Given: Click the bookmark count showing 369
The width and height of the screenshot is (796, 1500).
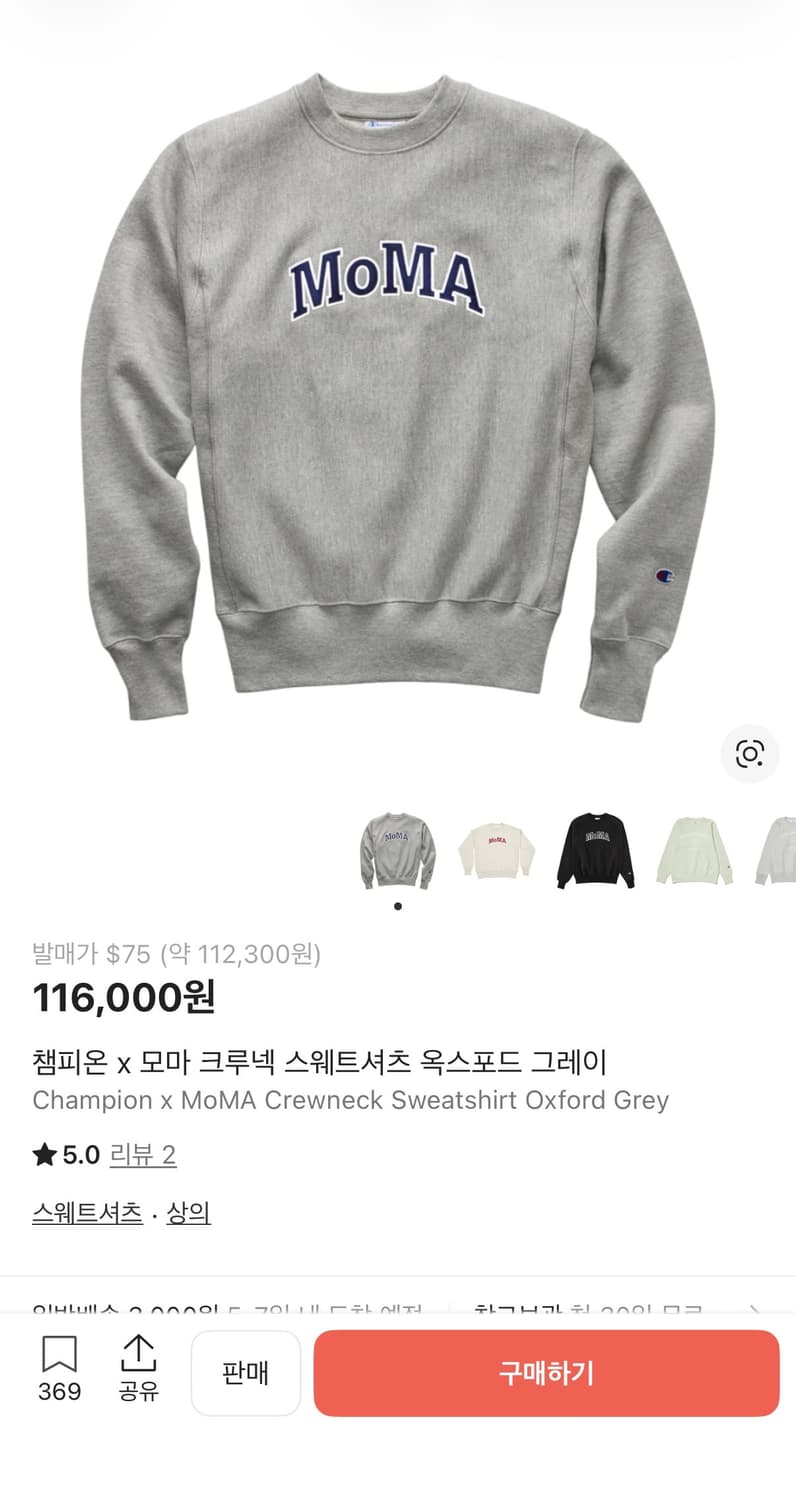Looking at the screenshot, I should pyautogui.click(x=60, y=1390).
